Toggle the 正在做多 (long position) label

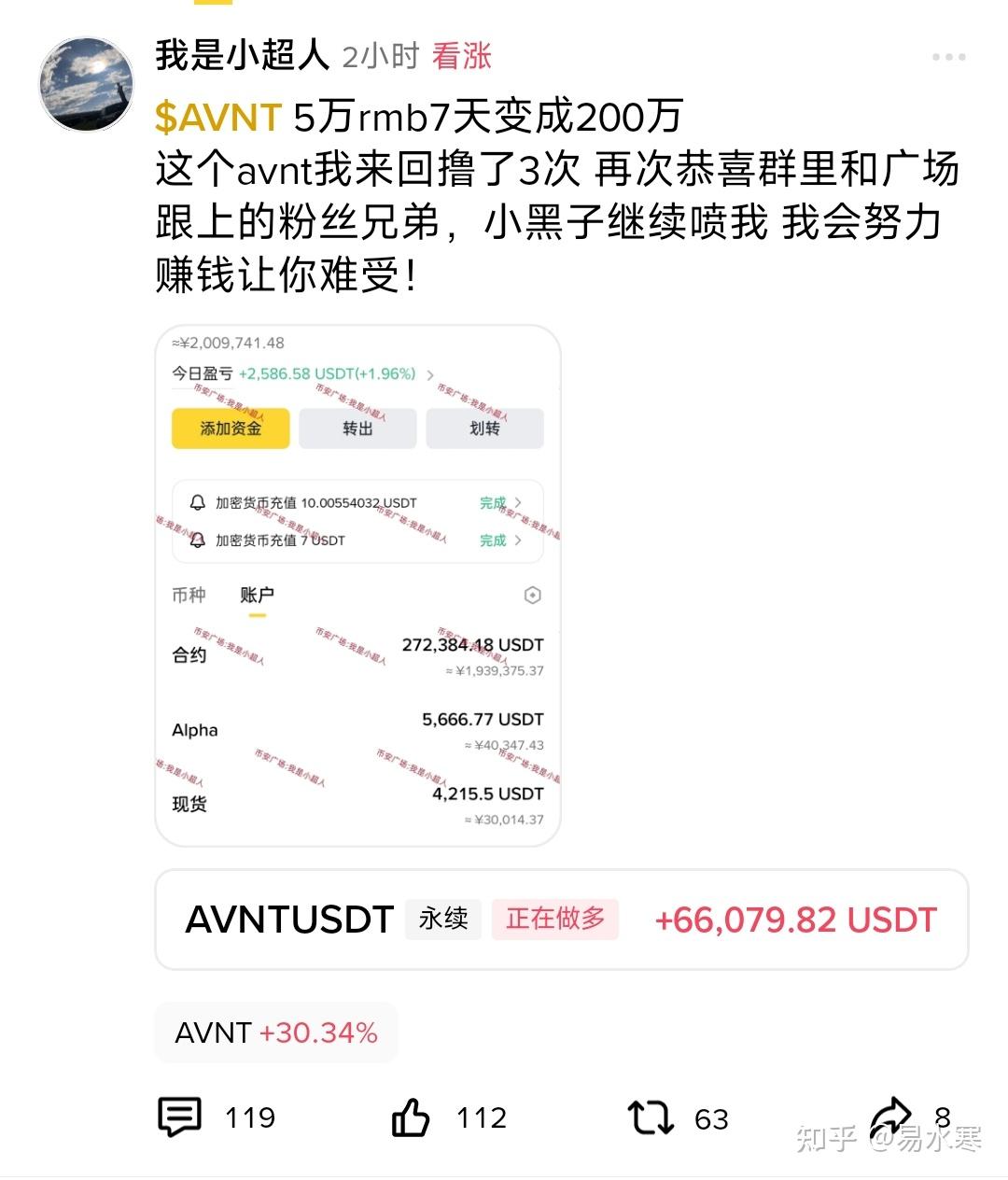pyautogui.click(x=555, y=920)
